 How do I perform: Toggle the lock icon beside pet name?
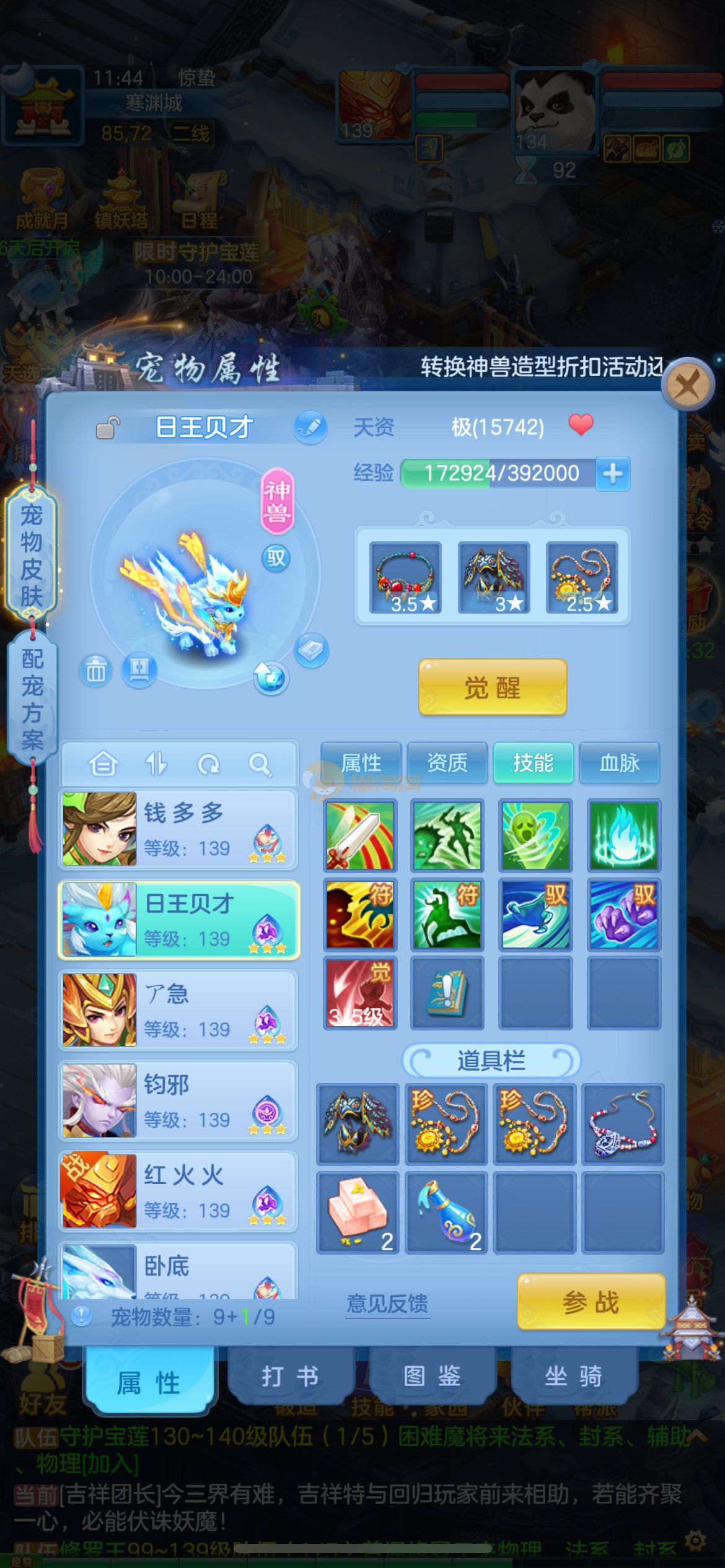pos(108,427)
